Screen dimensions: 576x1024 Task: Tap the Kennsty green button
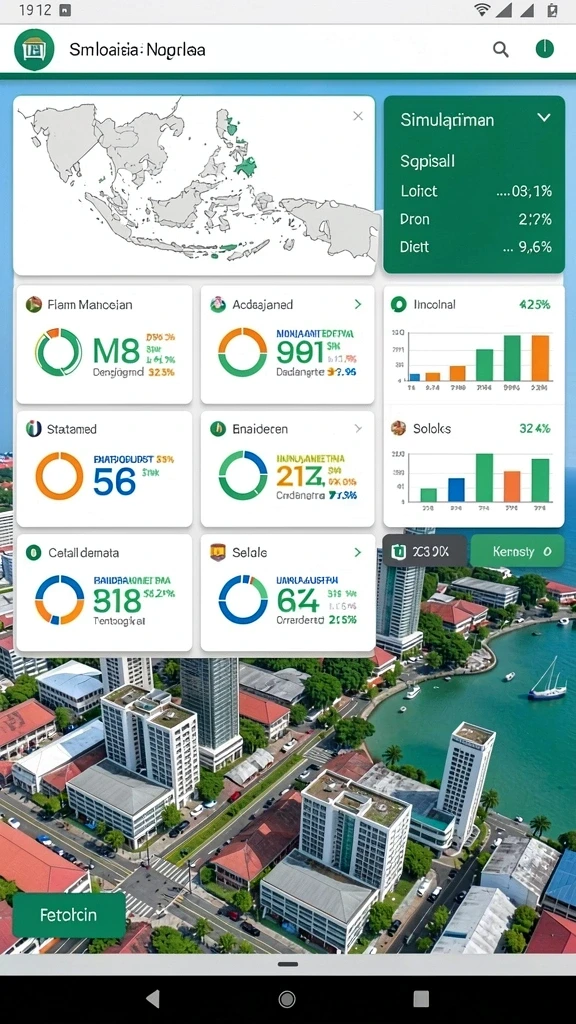click(x=517, y=551)
